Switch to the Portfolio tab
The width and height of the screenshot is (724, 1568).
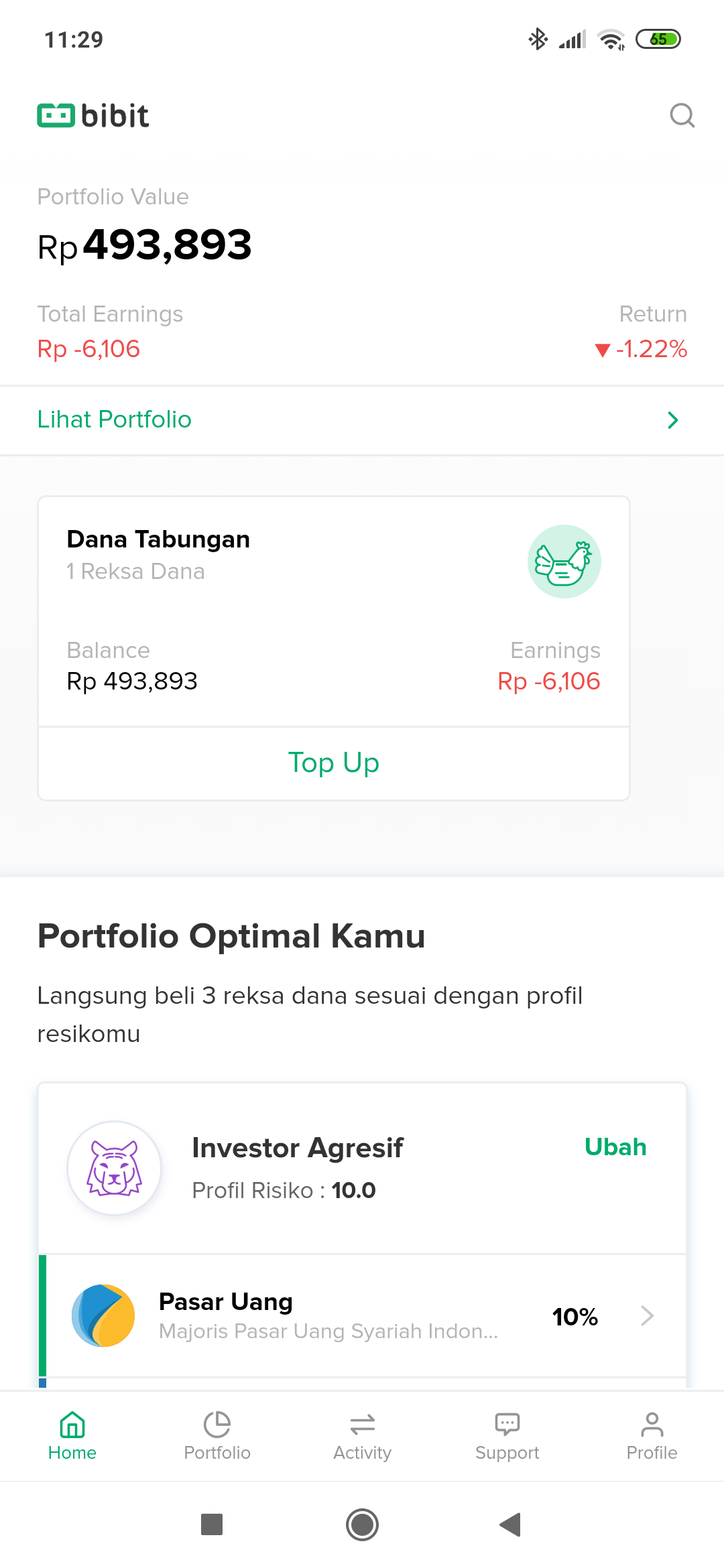pyautogui.click(x=217, y=1436)
